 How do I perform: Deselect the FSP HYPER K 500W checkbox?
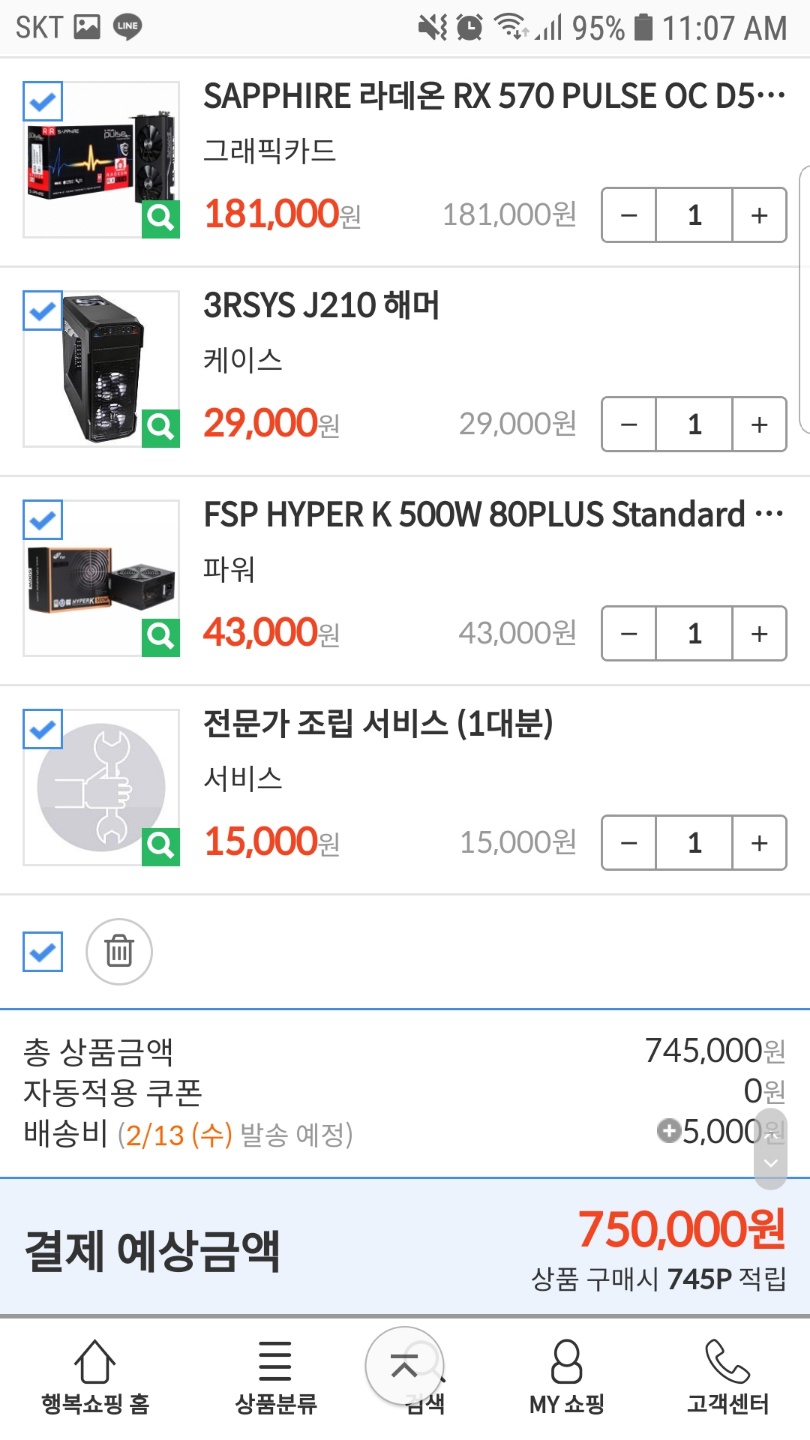click(x=42, y=520)
